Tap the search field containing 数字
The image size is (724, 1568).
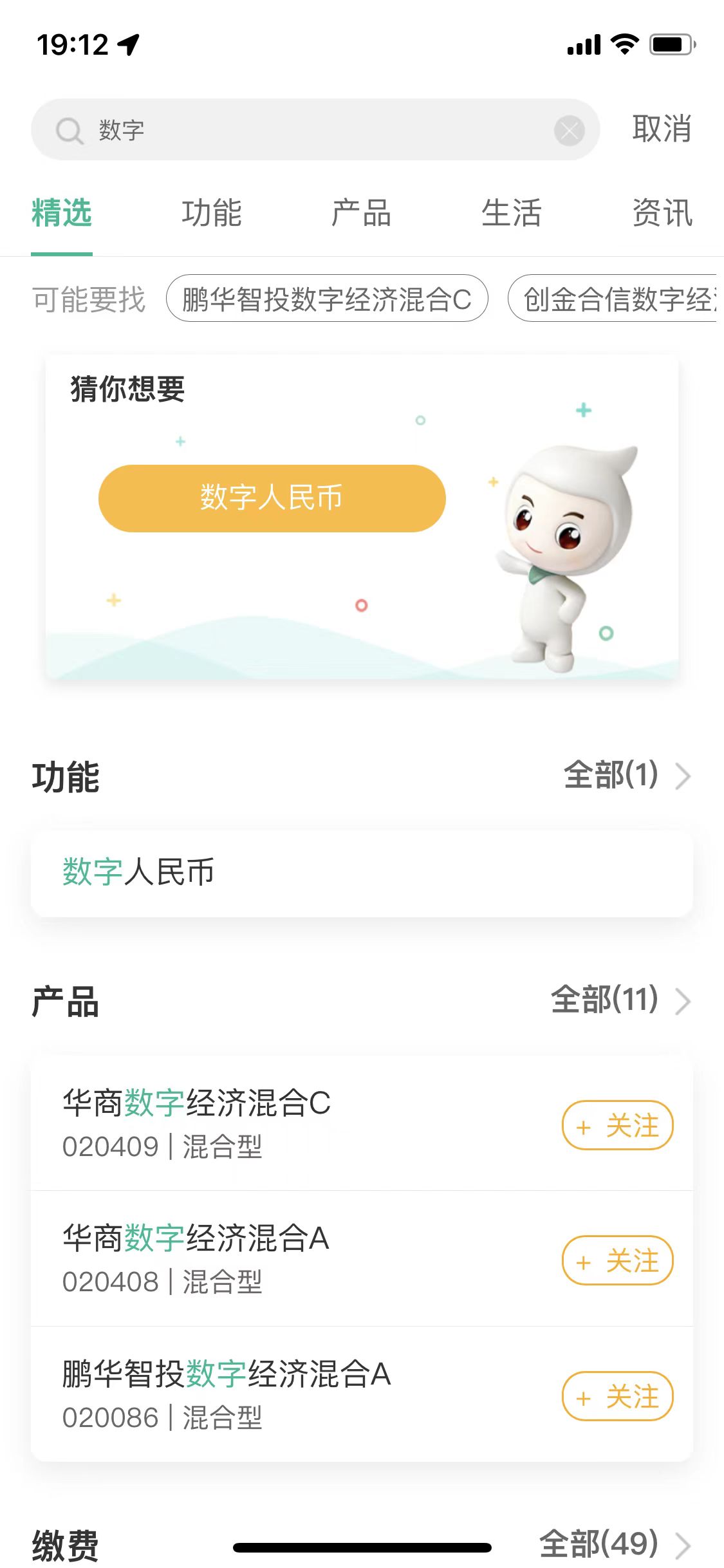(309, 130)
